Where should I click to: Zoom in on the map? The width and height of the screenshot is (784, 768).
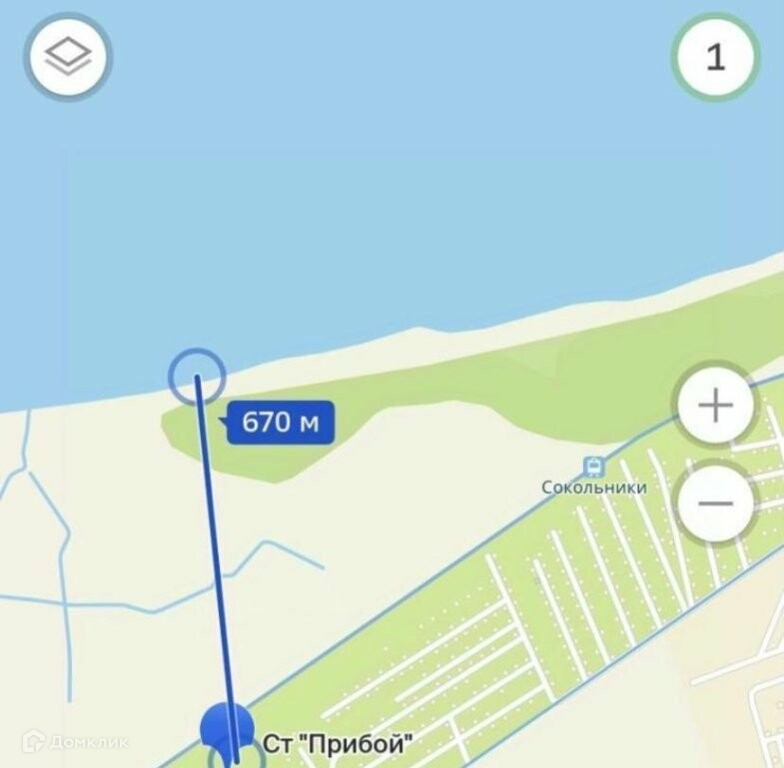pos(716,406)
